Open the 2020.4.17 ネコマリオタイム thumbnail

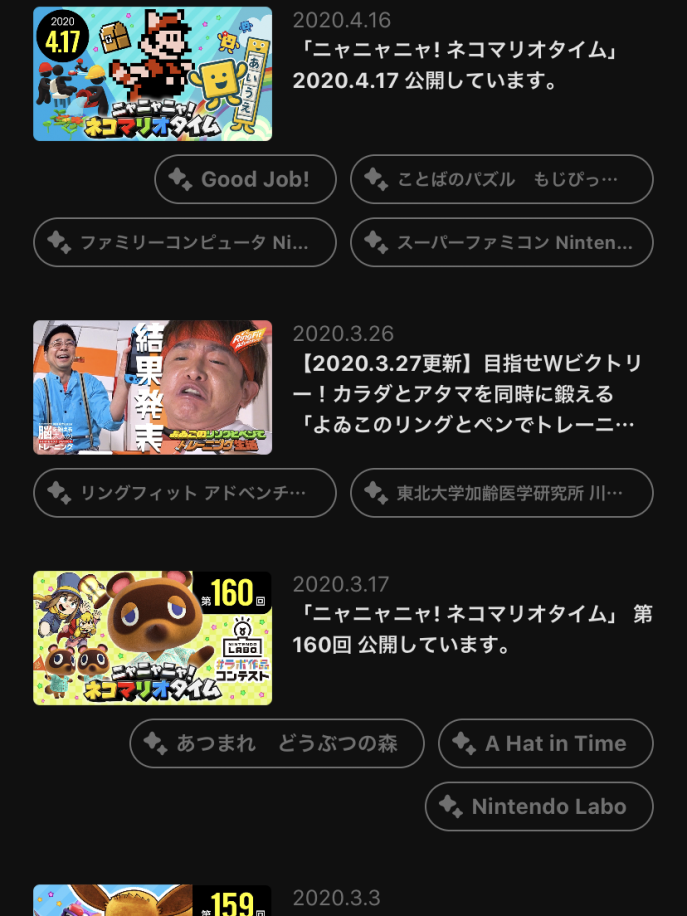pyautogui.click(x=152, y=74)
